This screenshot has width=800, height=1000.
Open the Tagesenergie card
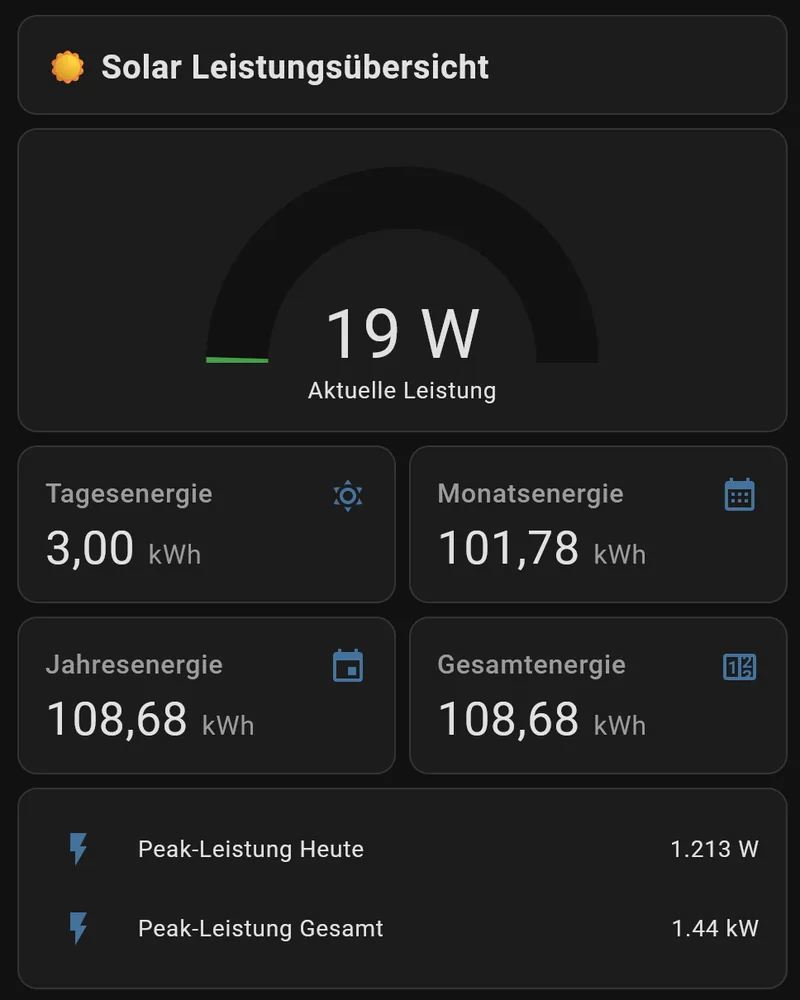[206, 524]
